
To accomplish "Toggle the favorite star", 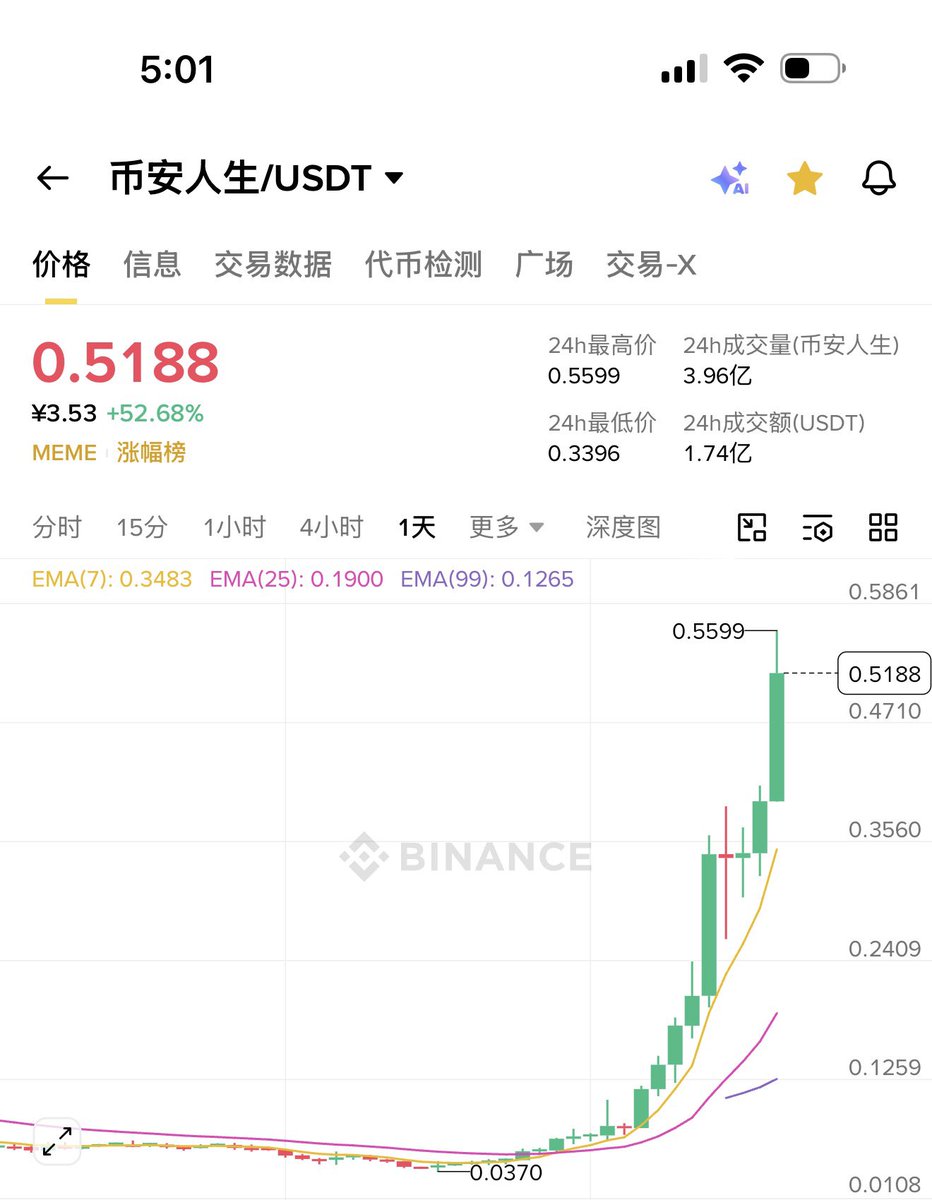I will tap(804, 179).
